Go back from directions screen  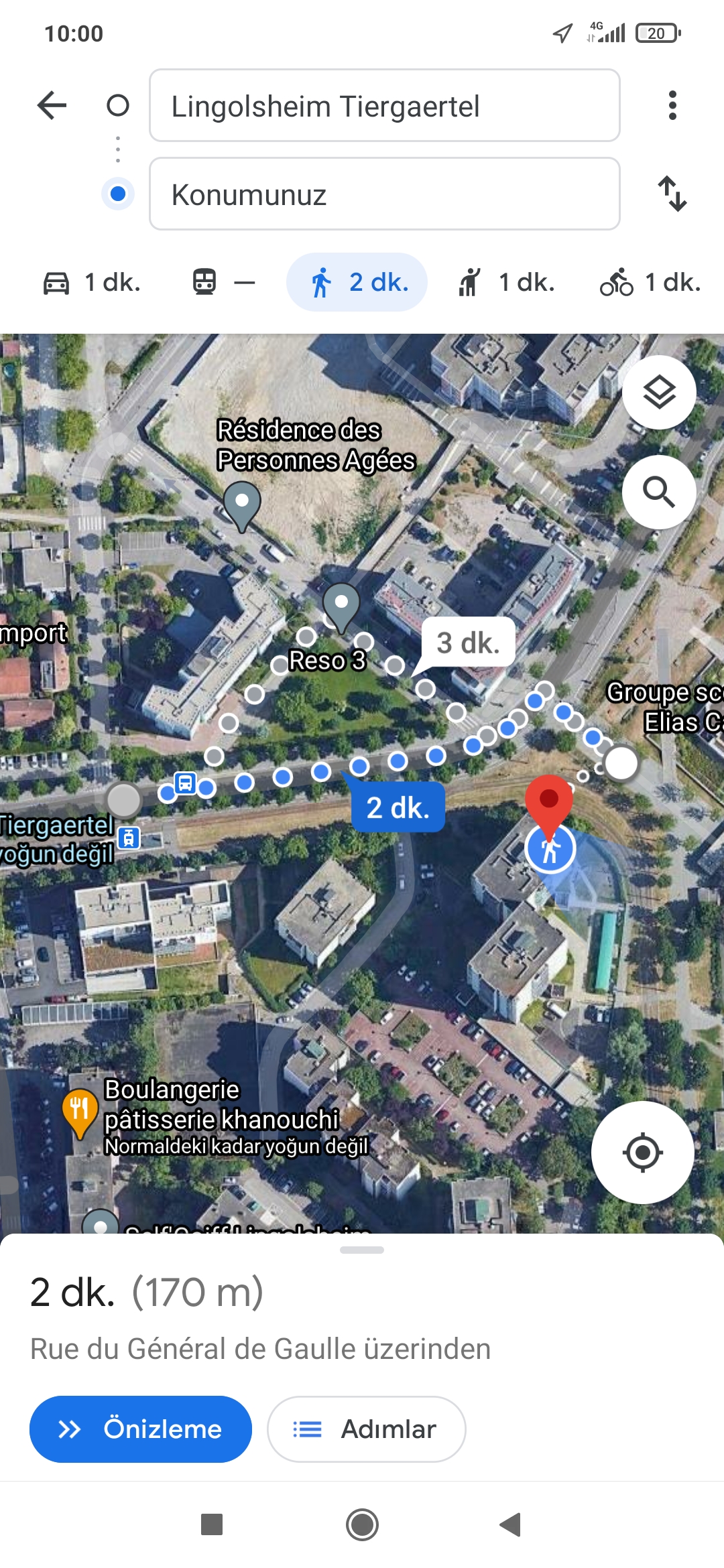(x=52, y=106)
